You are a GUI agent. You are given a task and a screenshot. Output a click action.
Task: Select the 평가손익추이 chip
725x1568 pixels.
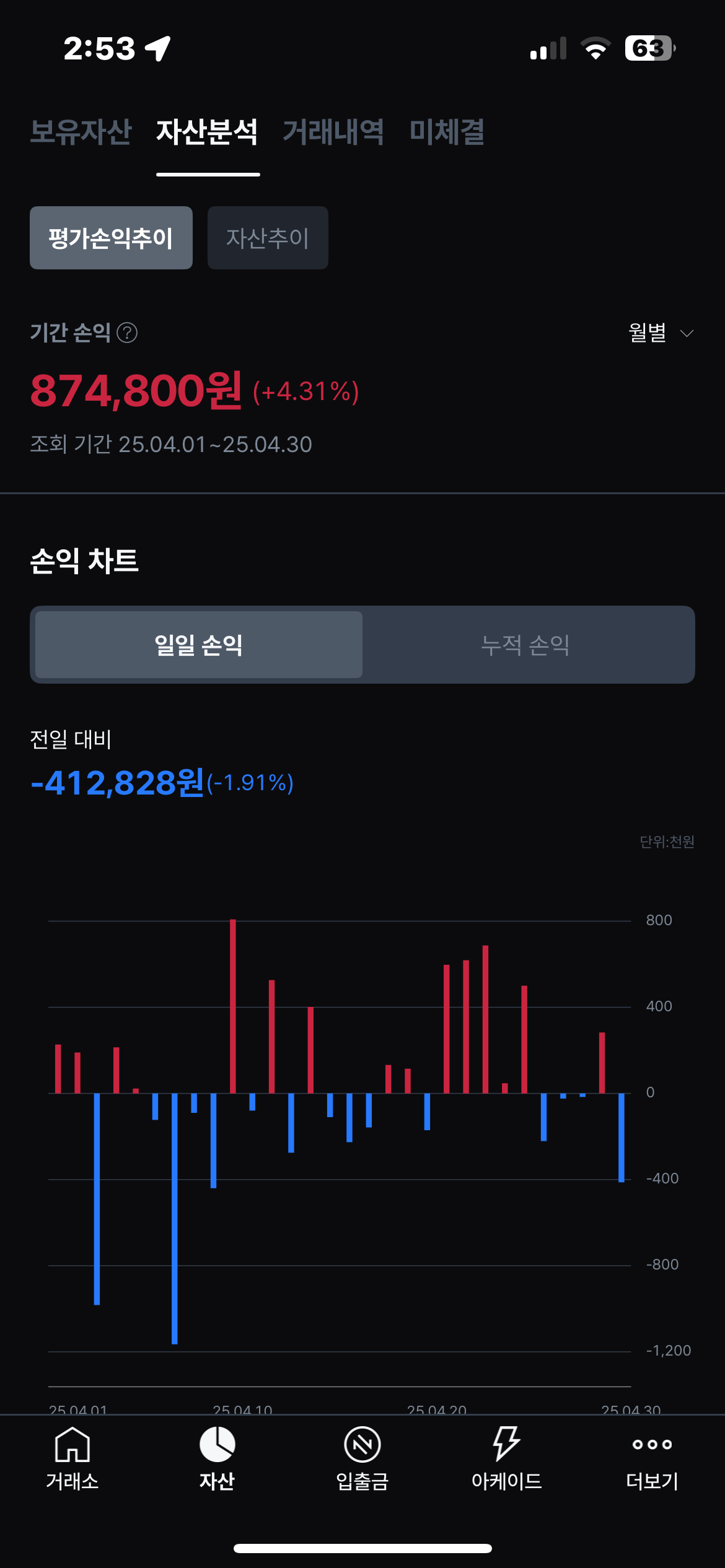[111, 238]
